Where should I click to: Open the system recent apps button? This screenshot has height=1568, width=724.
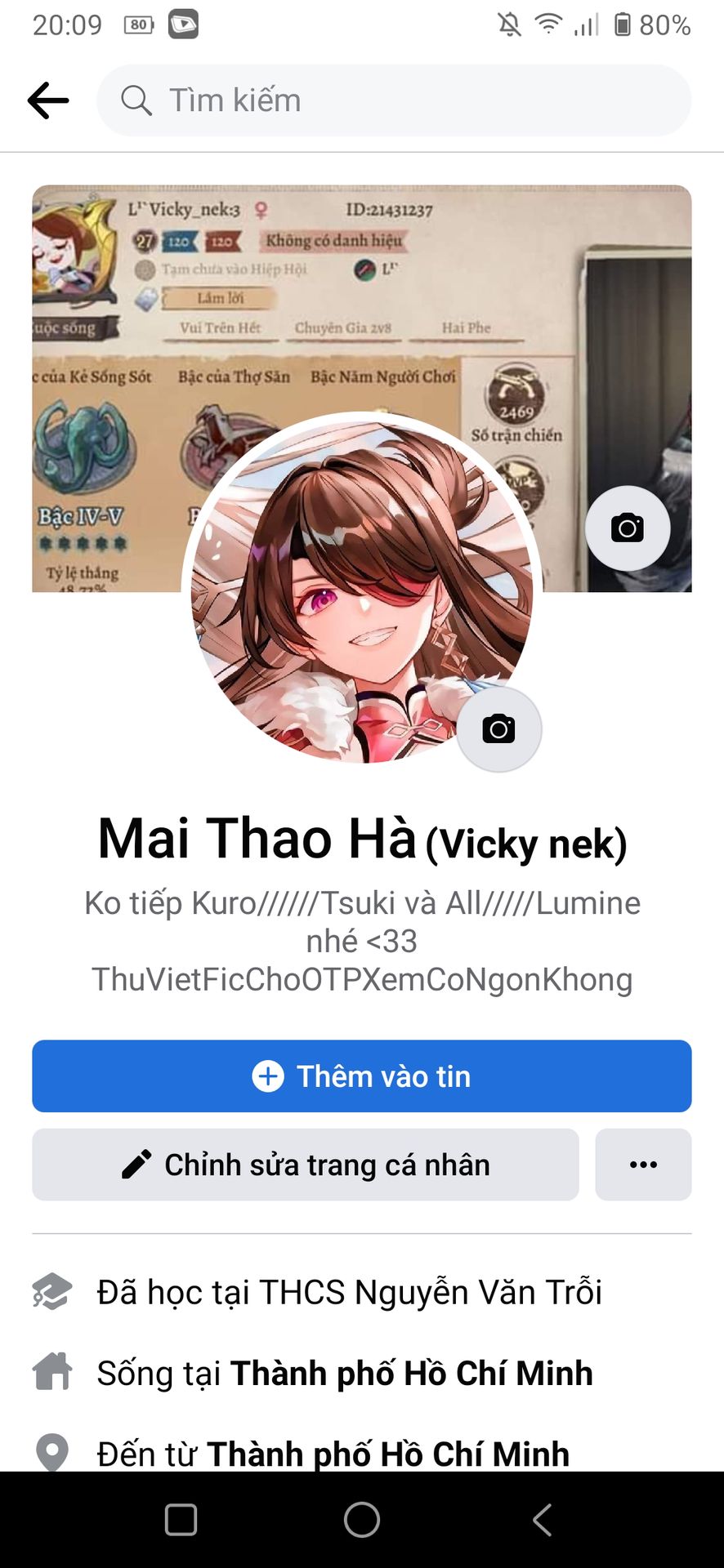pos(181,1520)
